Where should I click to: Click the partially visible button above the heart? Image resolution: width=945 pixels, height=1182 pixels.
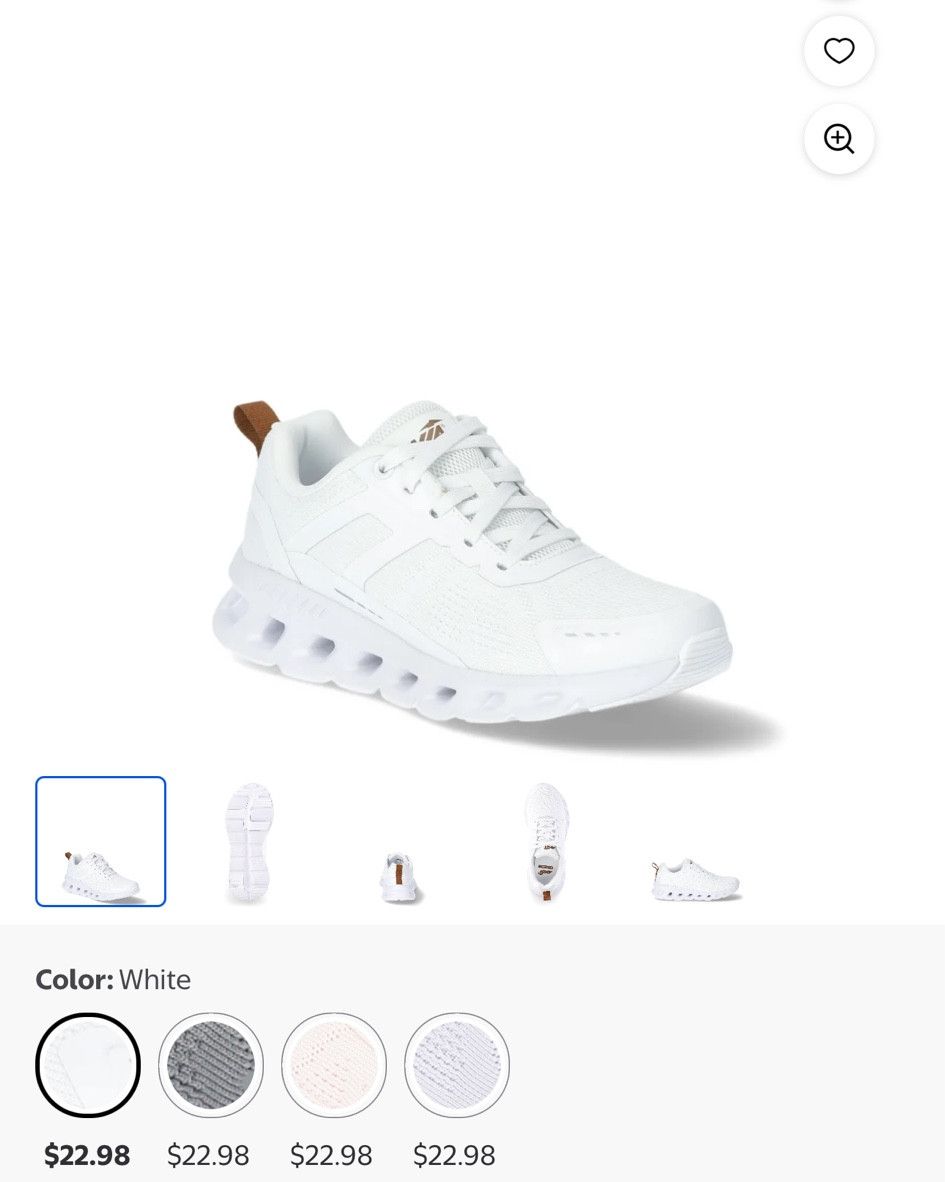[x=839, y=5]
